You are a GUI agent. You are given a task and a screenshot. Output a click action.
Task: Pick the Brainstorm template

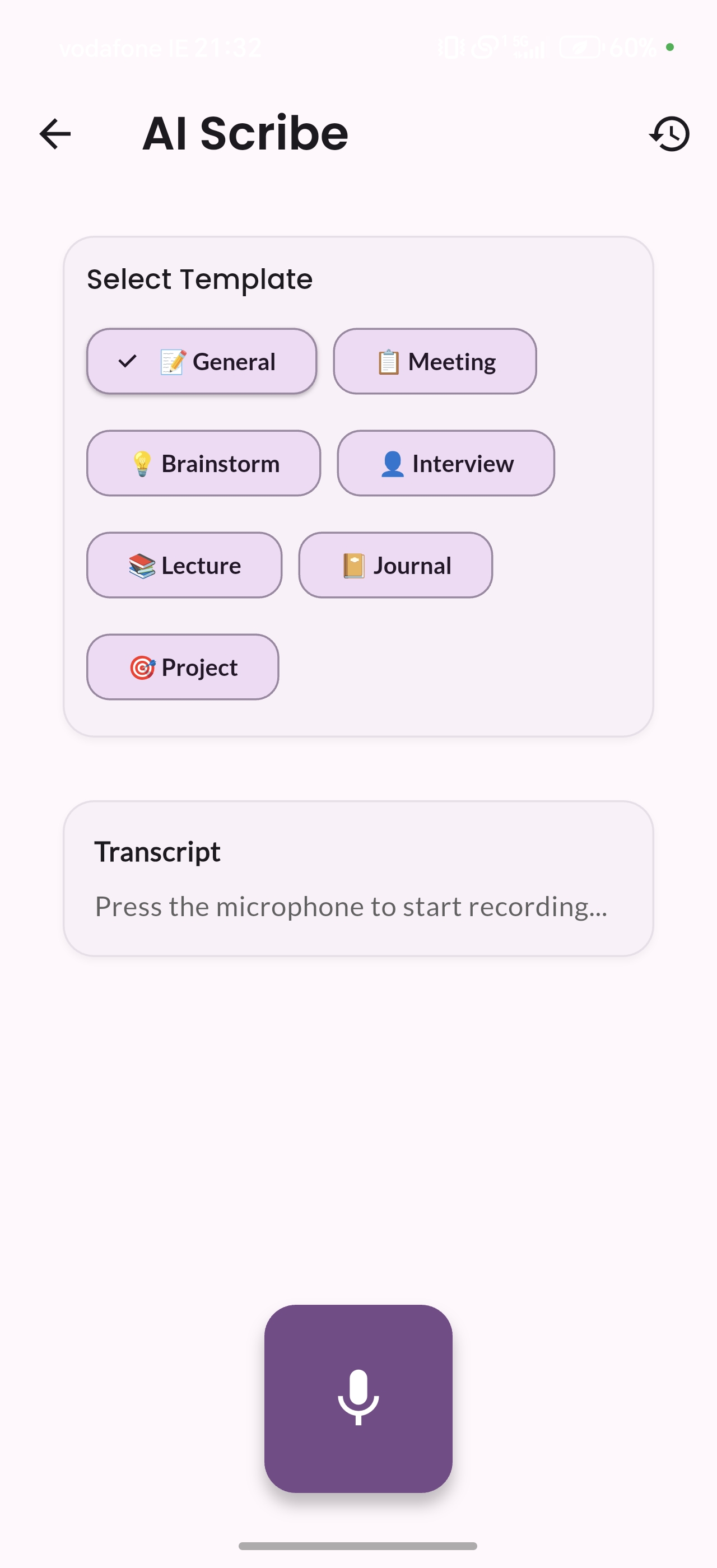(x=203, y=463)
